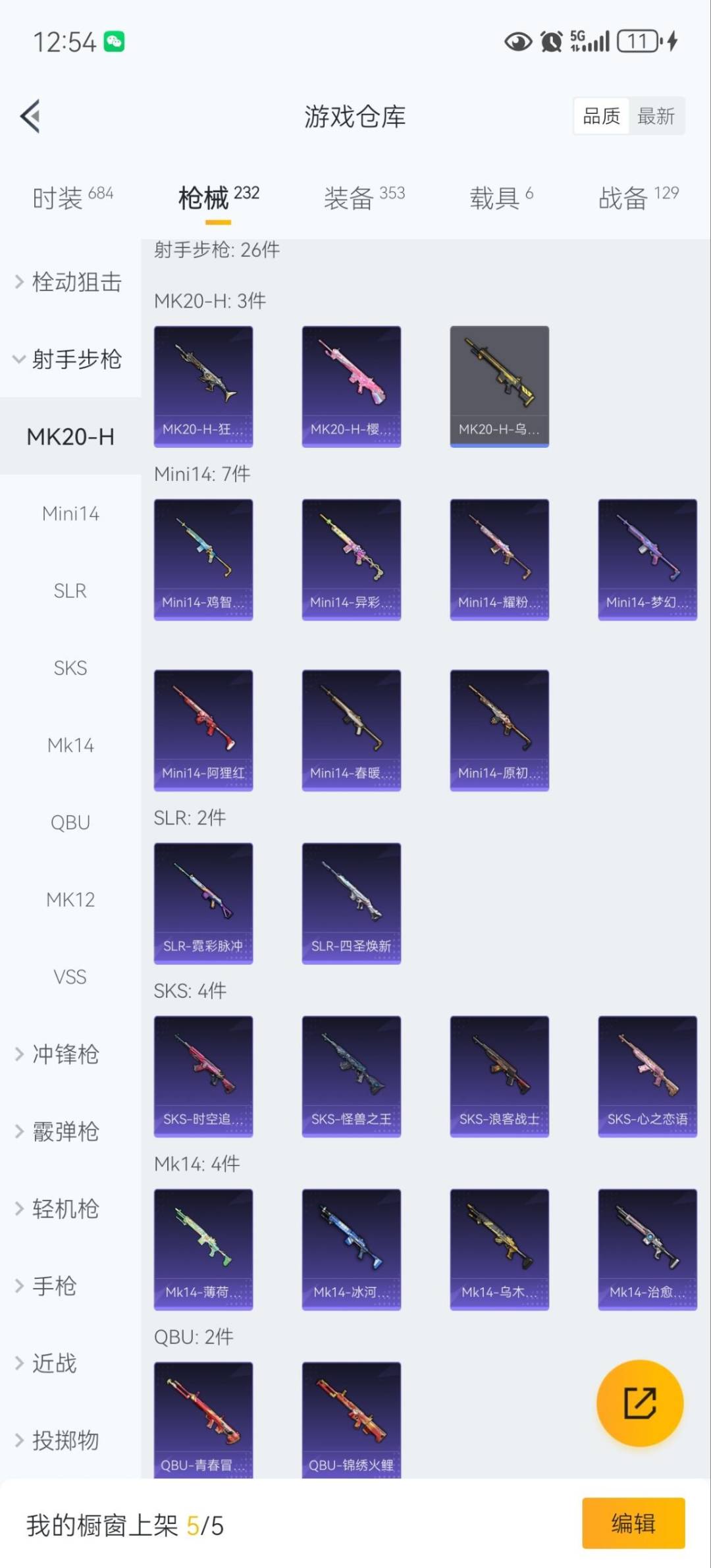
Task: Expand the 霰弹枪 category
Action: (66, 1131)
